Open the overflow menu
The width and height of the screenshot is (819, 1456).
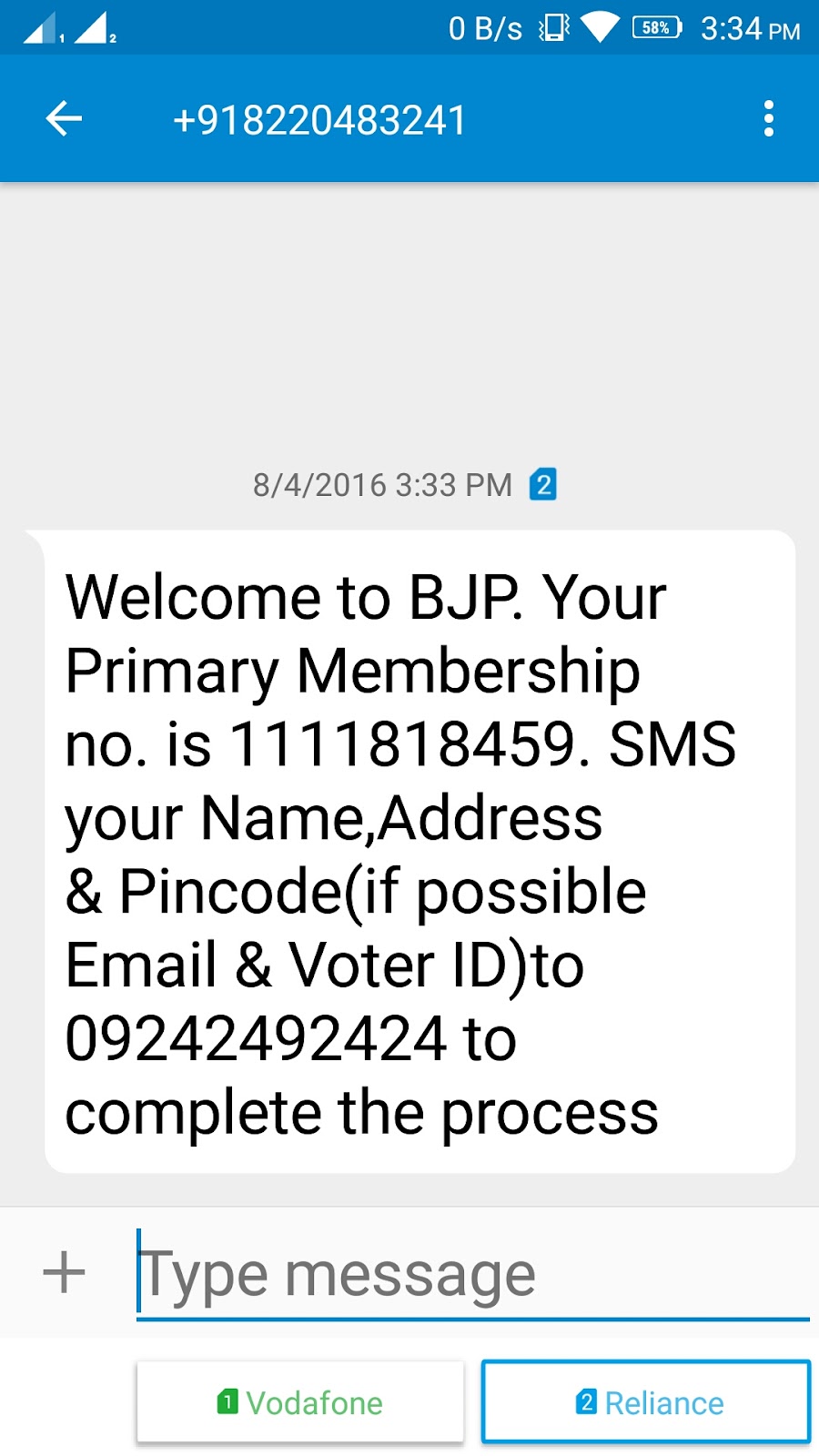coord(769,119)
